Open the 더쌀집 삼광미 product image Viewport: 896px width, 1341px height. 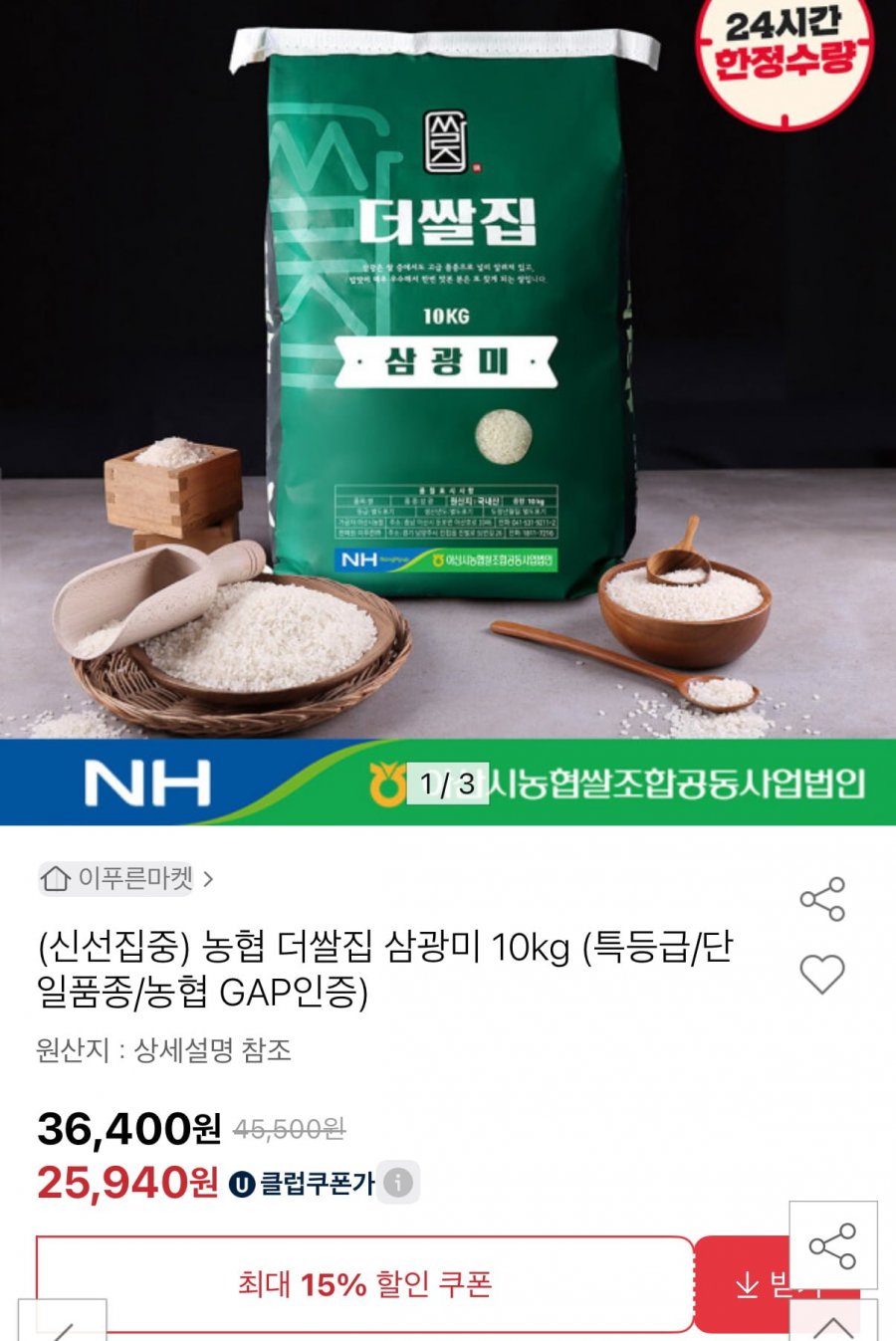tap(448, 368)
